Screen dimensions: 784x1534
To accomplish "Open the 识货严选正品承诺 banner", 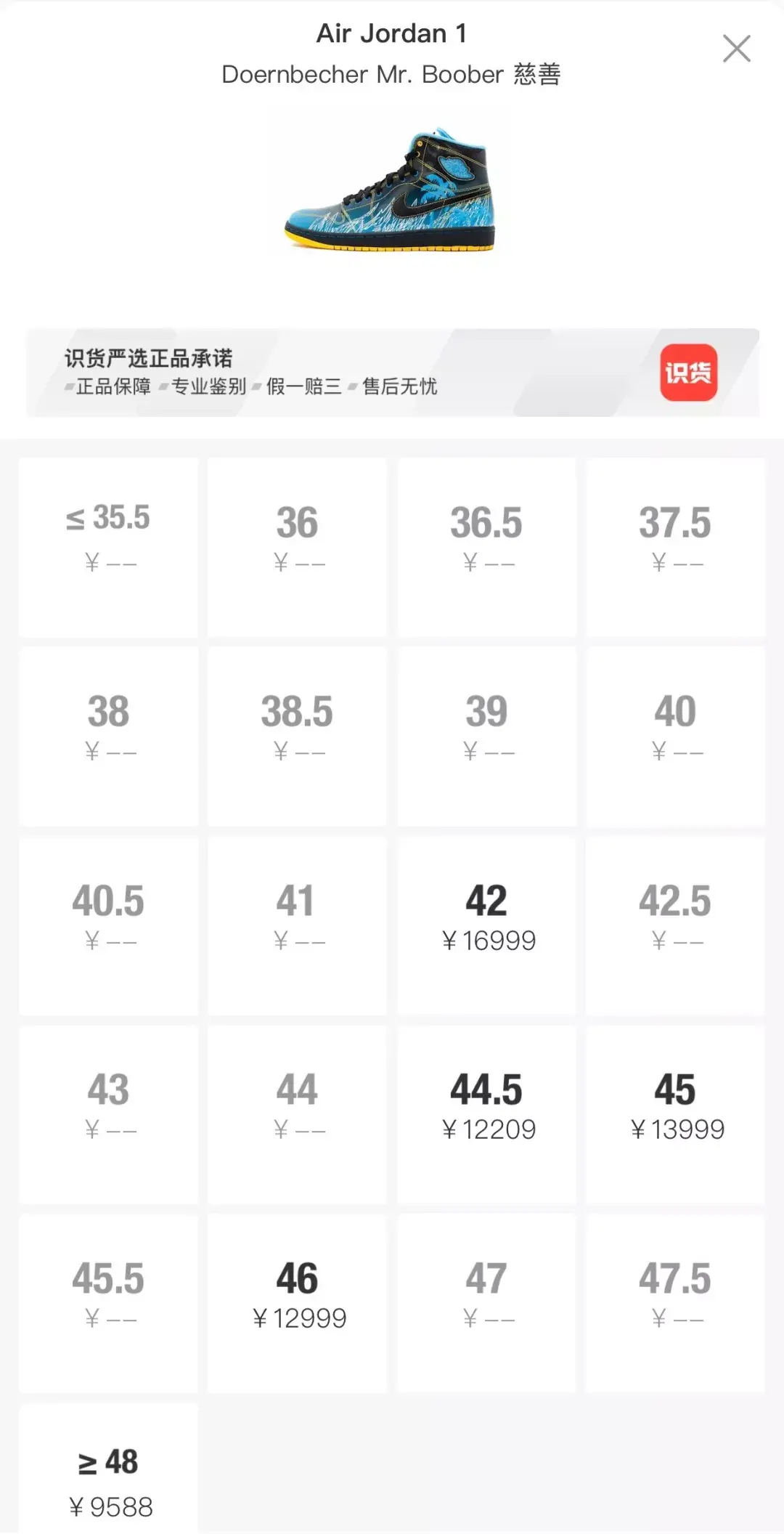I will tap(392, 373).
